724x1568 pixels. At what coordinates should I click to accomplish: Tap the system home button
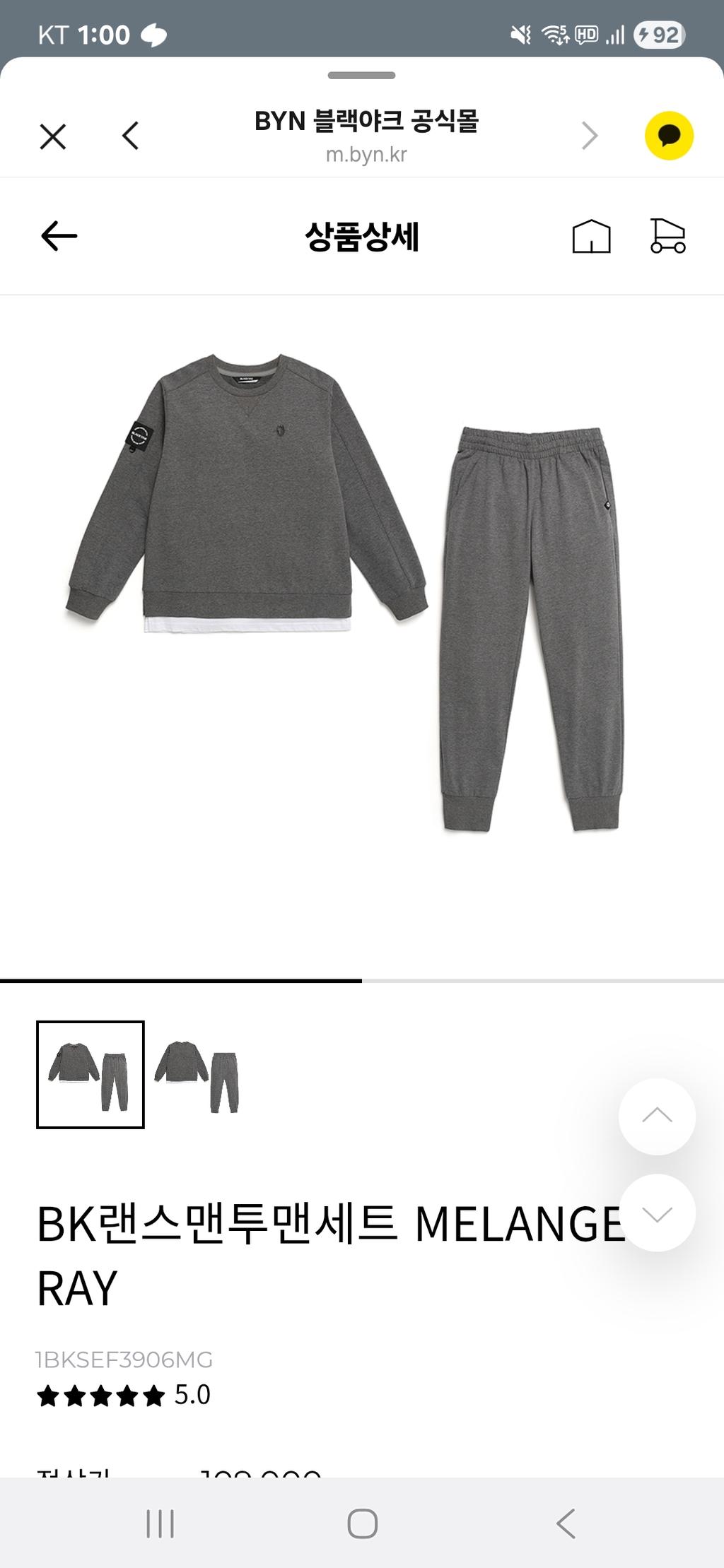362,1523
